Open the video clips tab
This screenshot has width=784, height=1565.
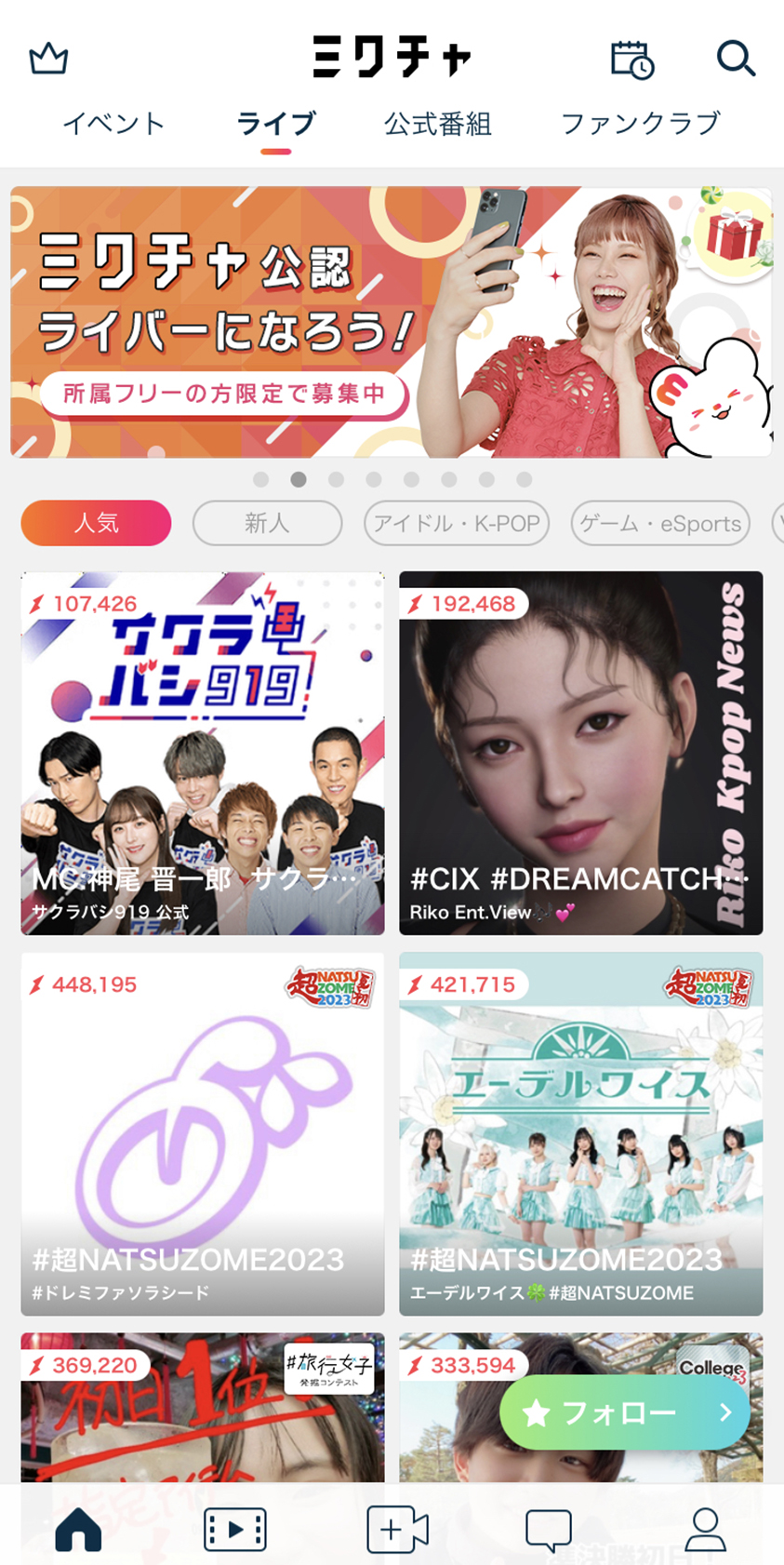pyautogui.click(x=234, y=1529)
